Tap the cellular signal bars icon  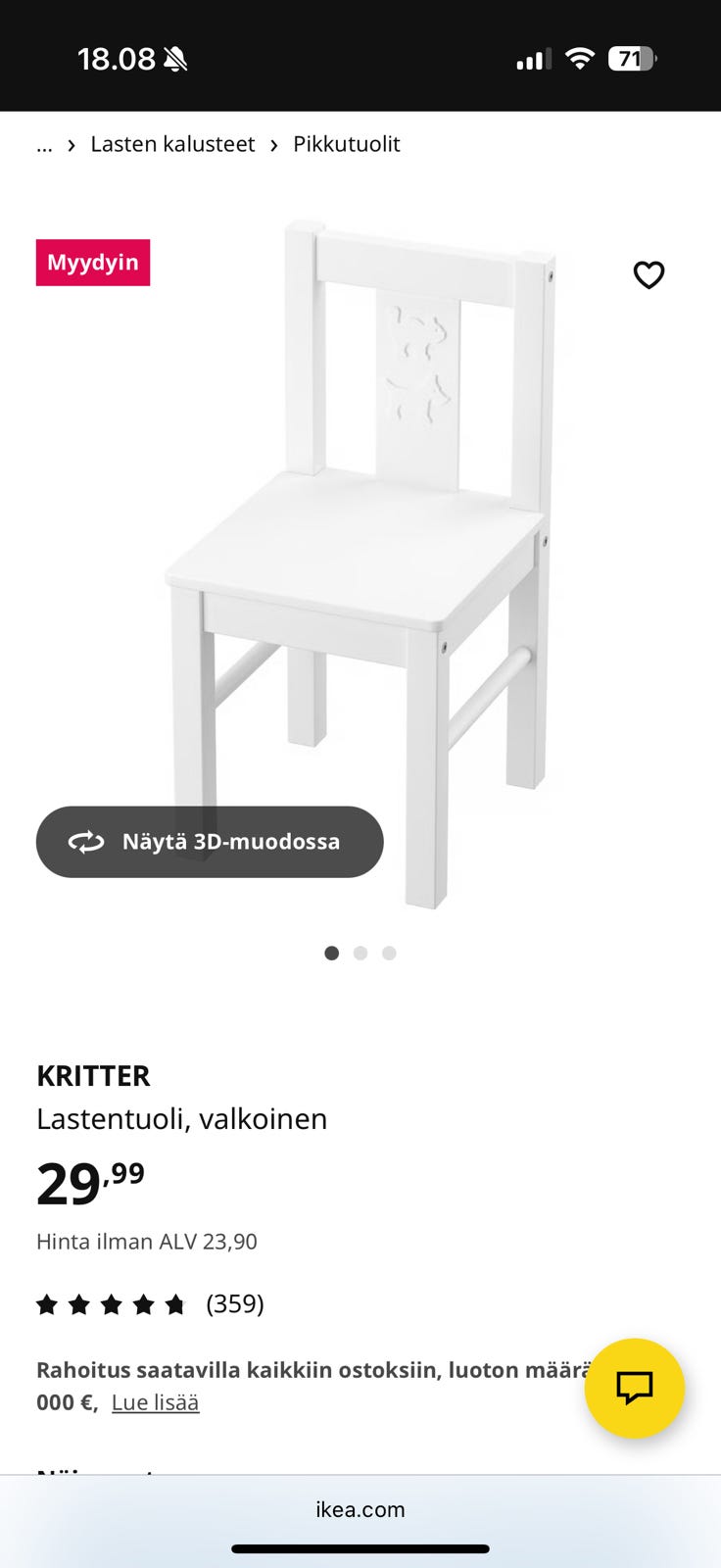[x=532, y=59]
